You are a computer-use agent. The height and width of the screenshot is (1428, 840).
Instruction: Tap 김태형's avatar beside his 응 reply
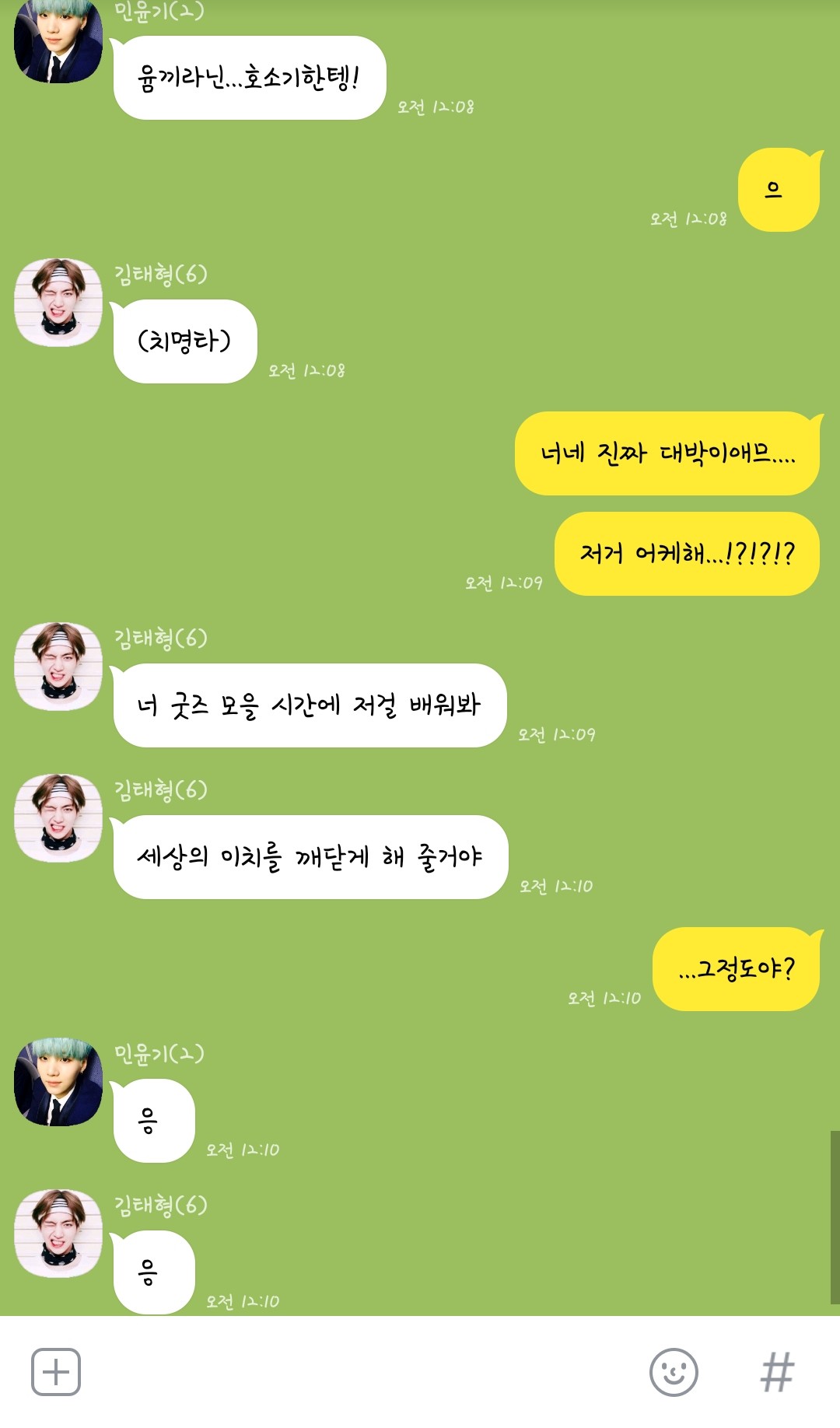[x=58, y=1234]
